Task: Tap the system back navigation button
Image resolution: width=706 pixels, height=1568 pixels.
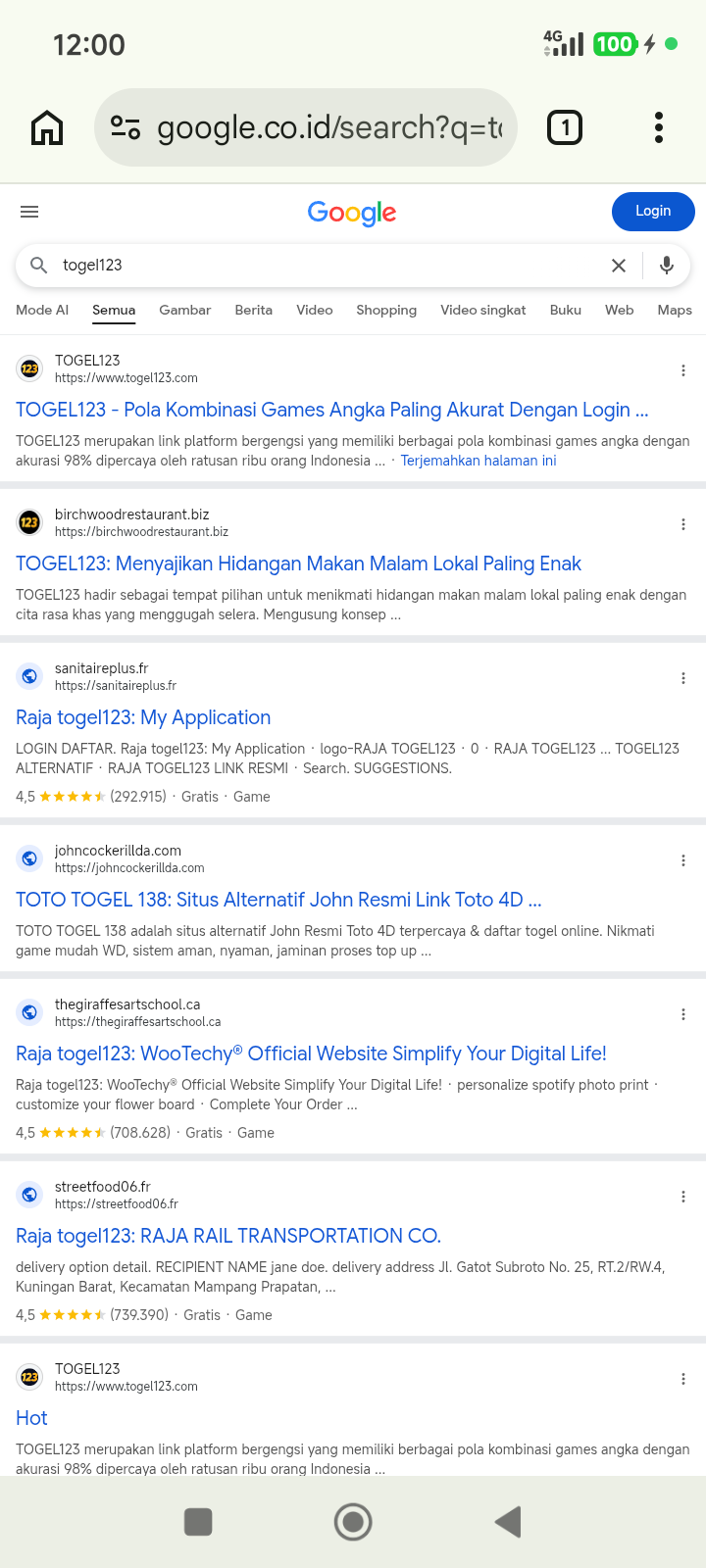Action: click(x=508, y=1522)
